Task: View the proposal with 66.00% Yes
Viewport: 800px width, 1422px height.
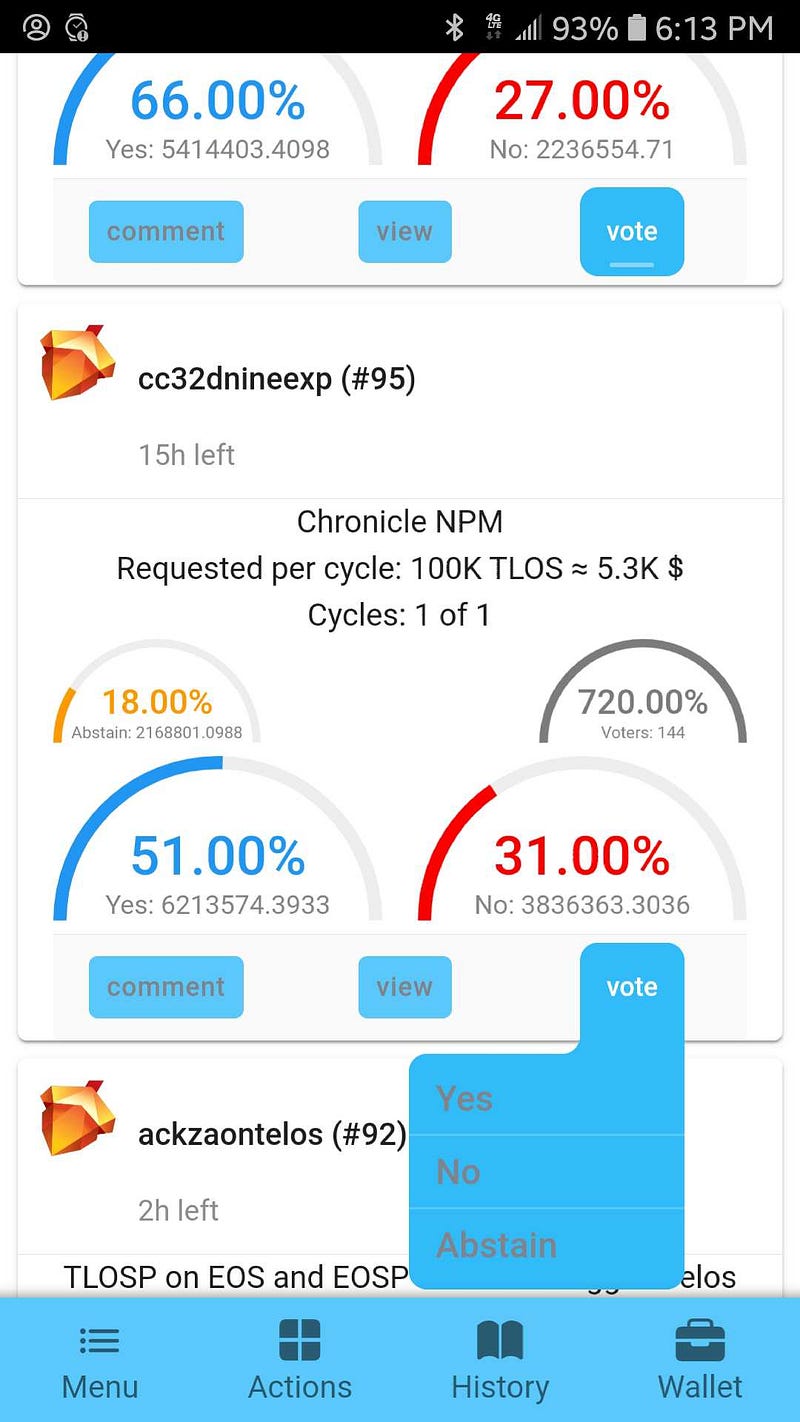Action: [x=405, y=232]
